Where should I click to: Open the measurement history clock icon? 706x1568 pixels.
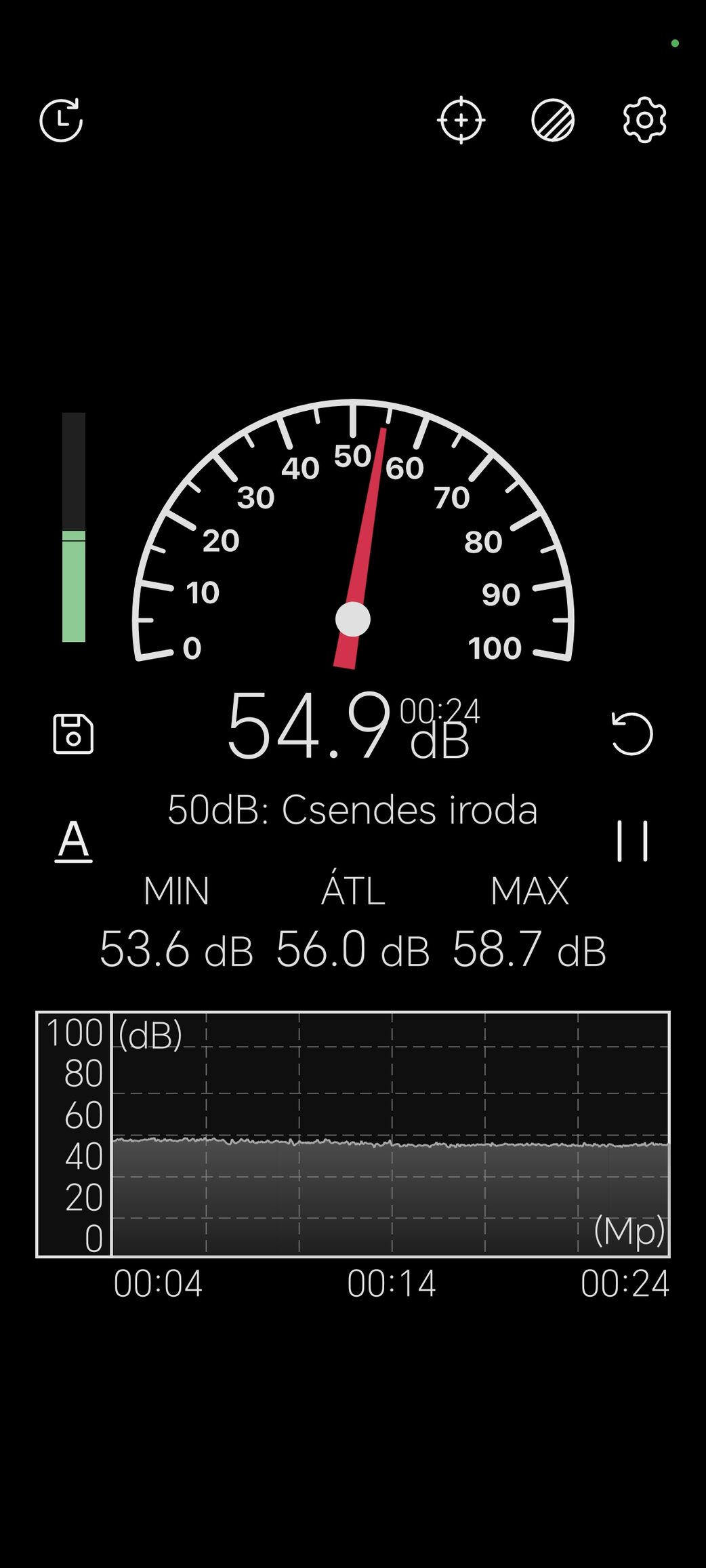coord(61,121)
